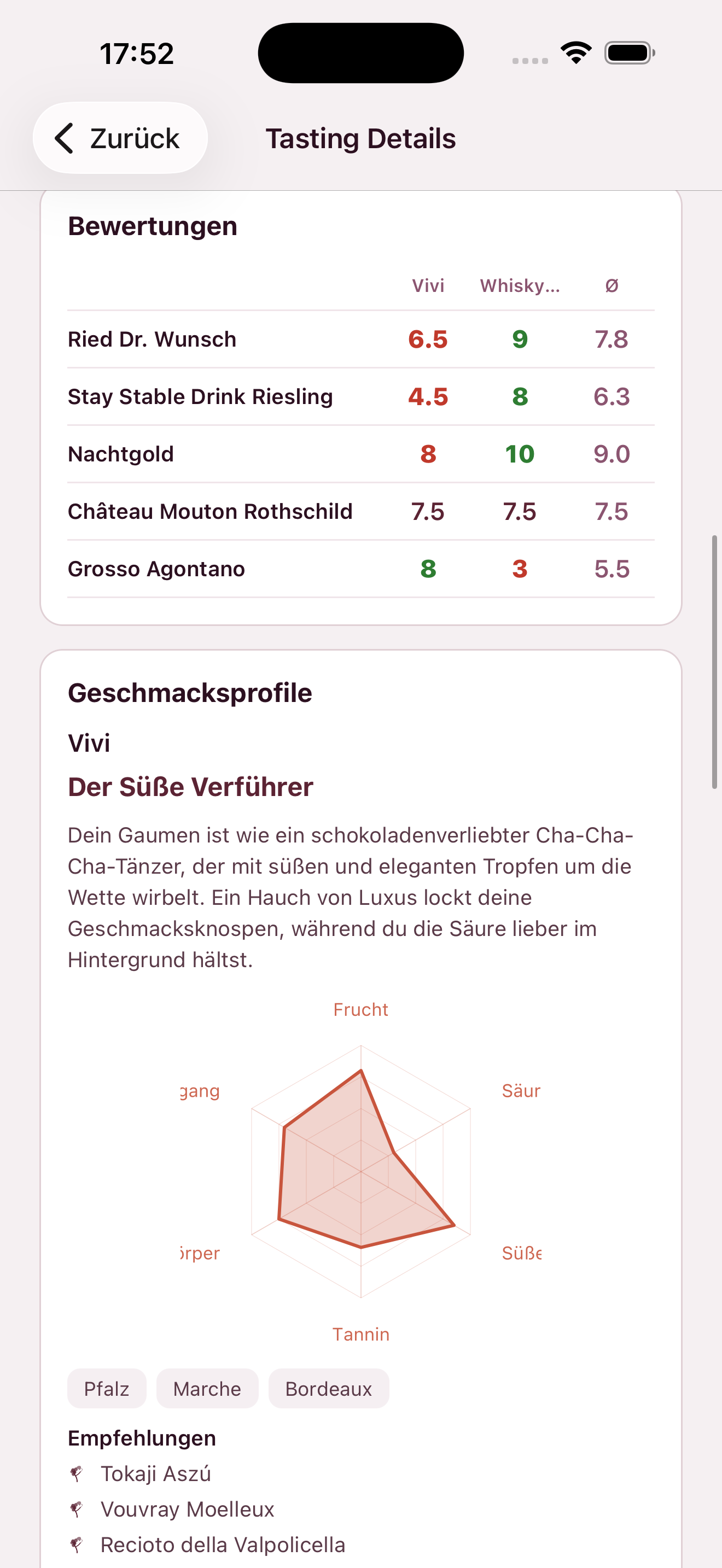Tap the wine glass icon beside Tokaji Aszú
Image resolution: width=722 pixels, height=1568 pixels.
77,1473
